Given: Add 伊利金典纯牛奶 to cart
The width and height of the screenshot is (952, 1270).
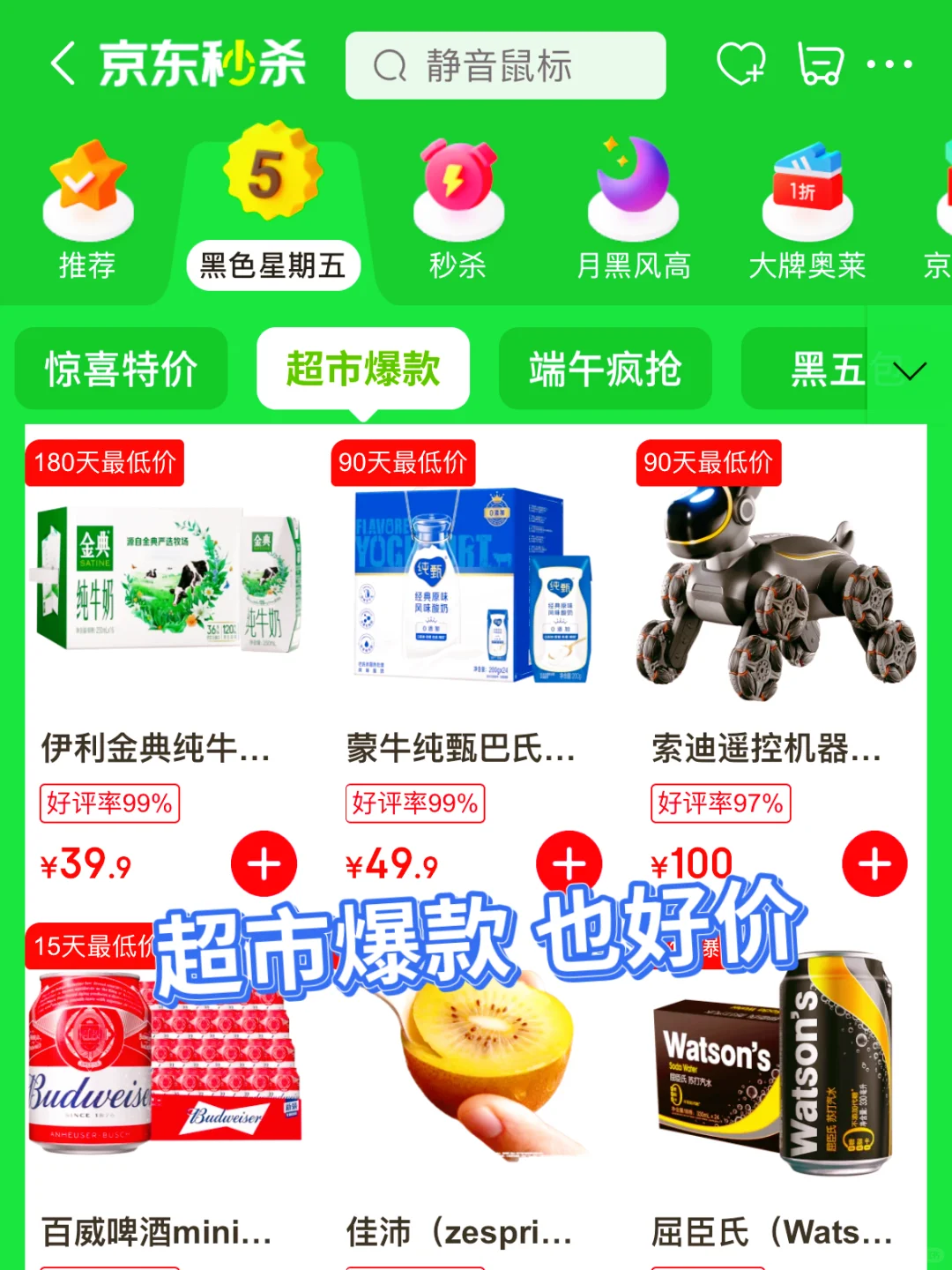Looking at the screenshot, I should click(x=264, y=864).
